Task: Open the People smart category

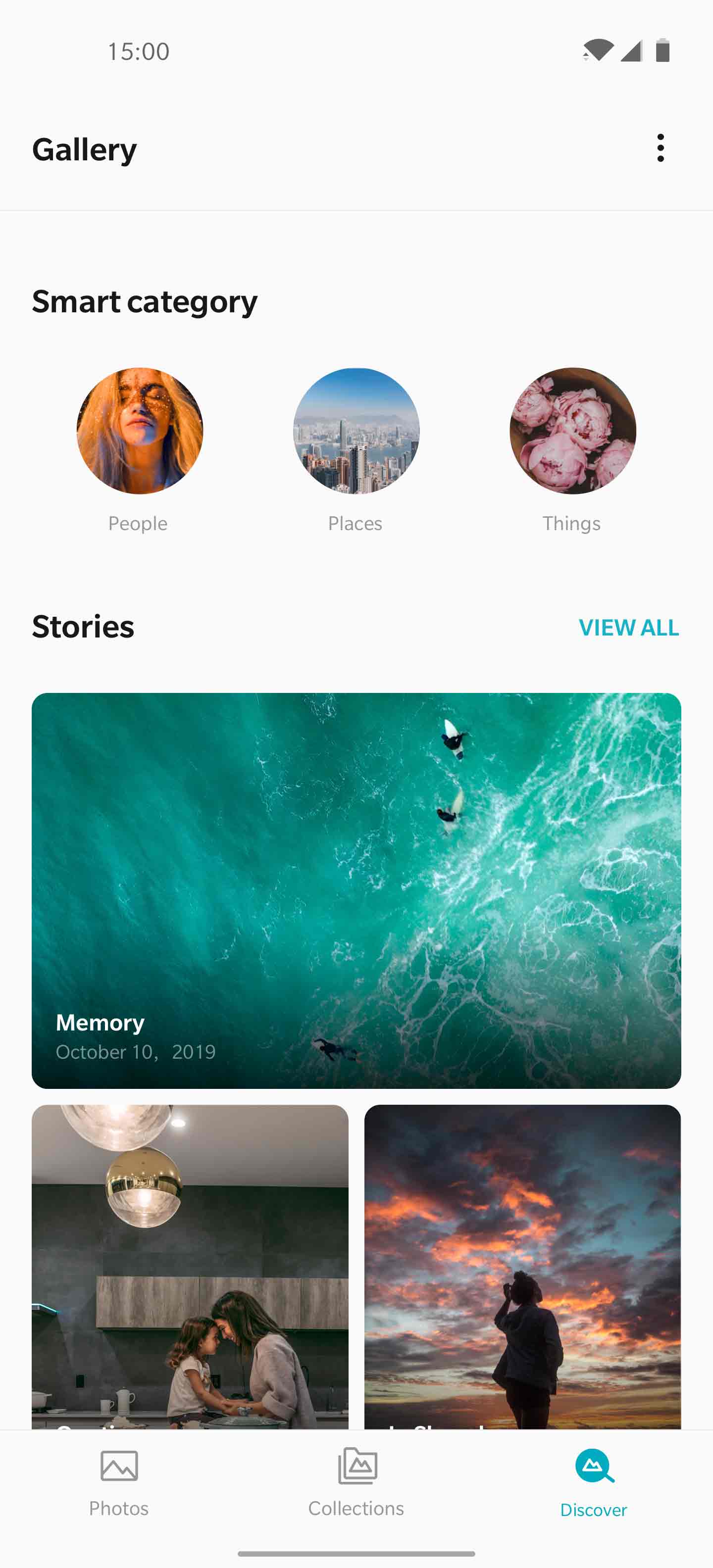Action: 140,431
